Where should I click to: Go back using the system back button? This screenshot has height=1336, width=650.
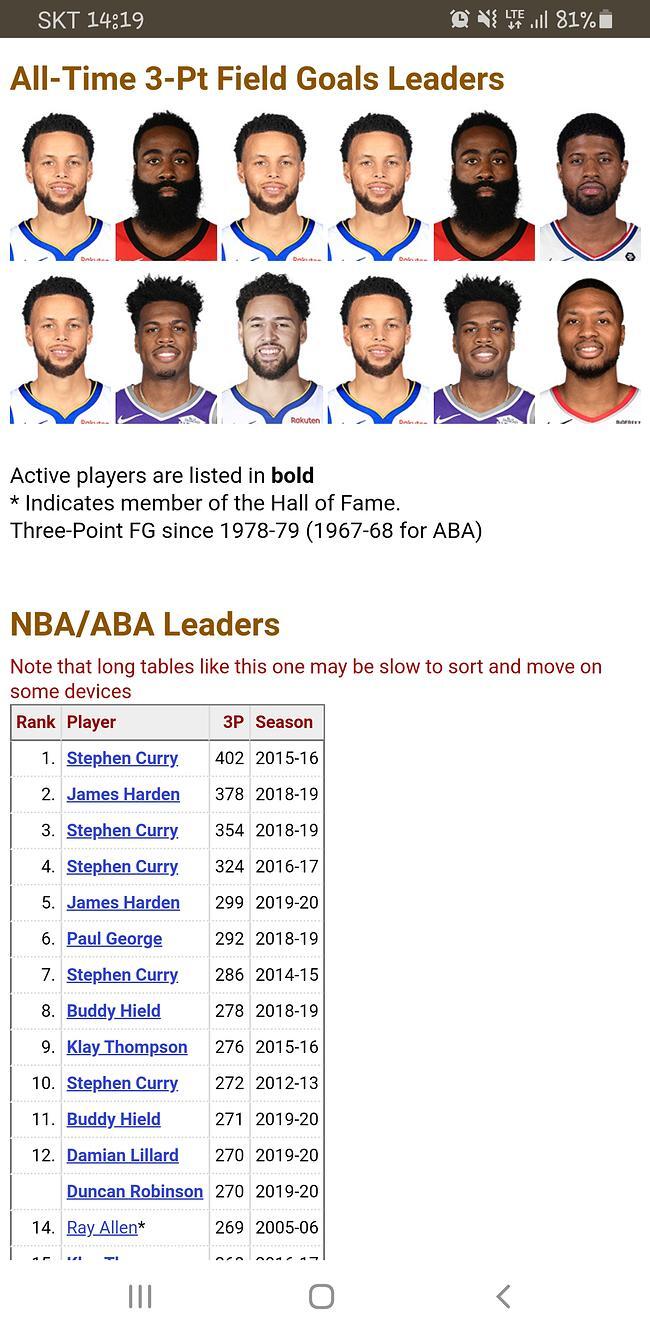pos(503,1297)
